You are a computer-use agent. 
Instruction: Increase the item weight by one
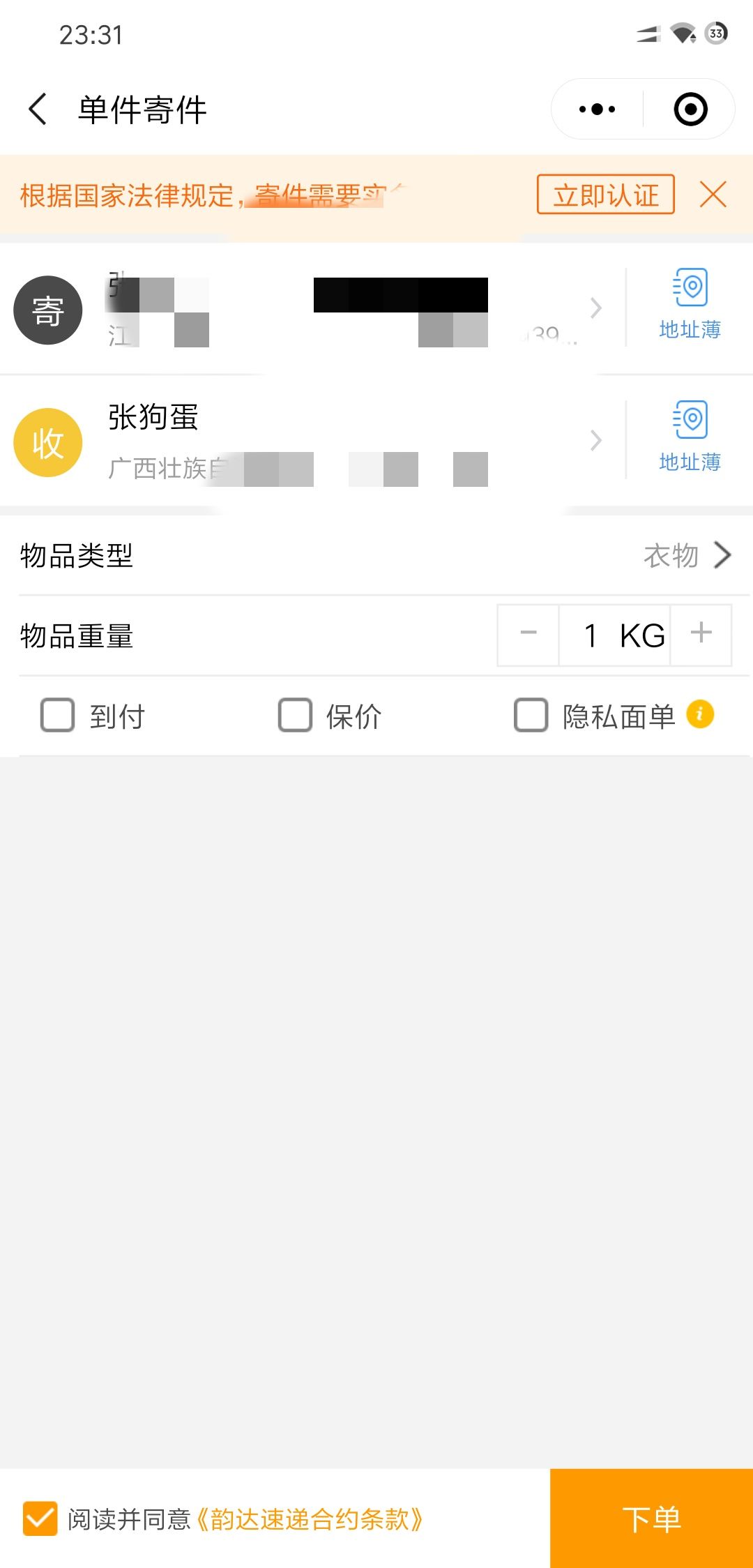point(701,634)
